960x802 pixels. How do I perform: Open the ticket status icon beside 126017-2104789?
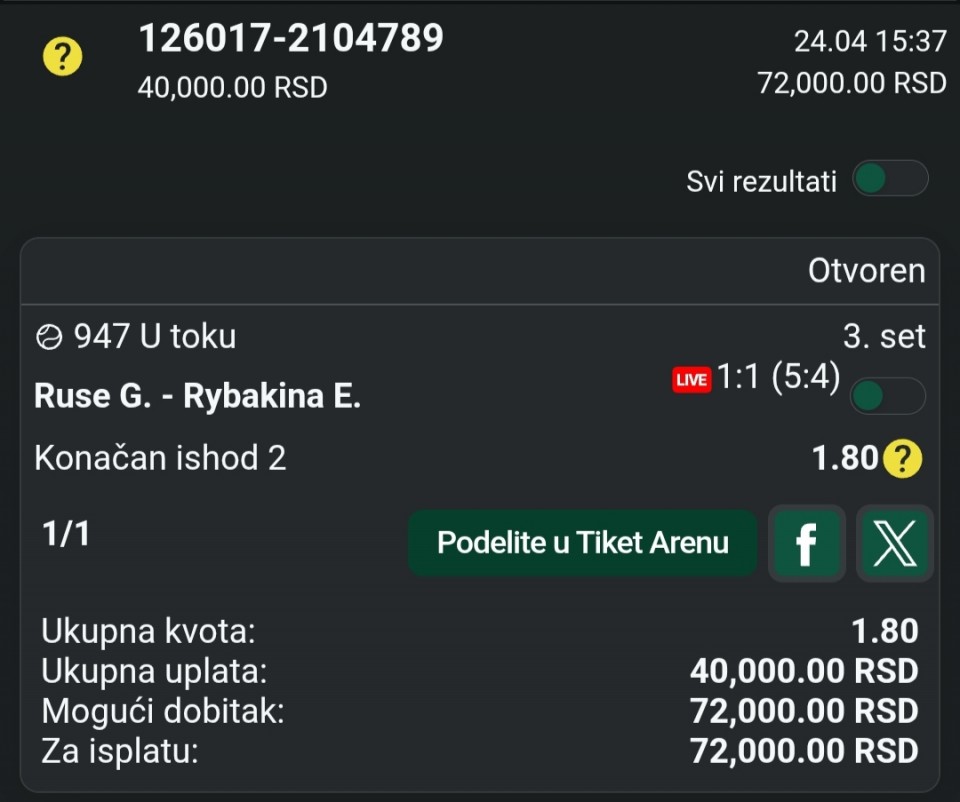tap(63, 59)
